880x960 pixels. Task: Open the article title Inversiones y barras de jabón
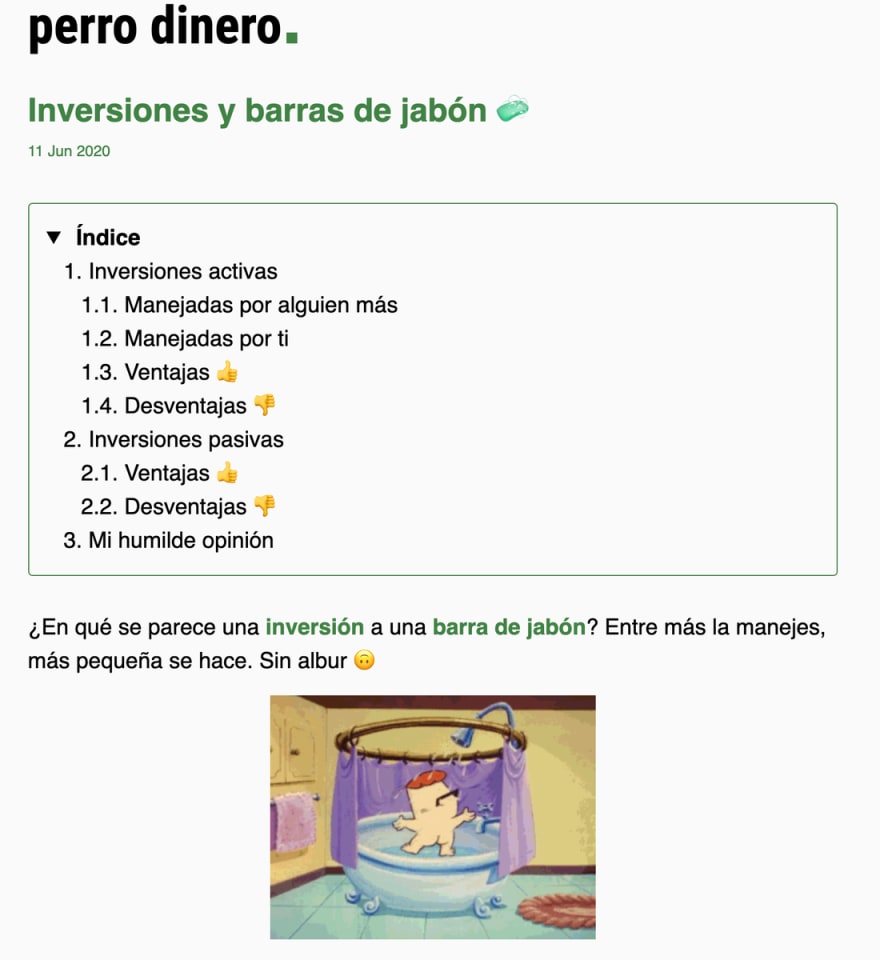click(x=257, y=111)
